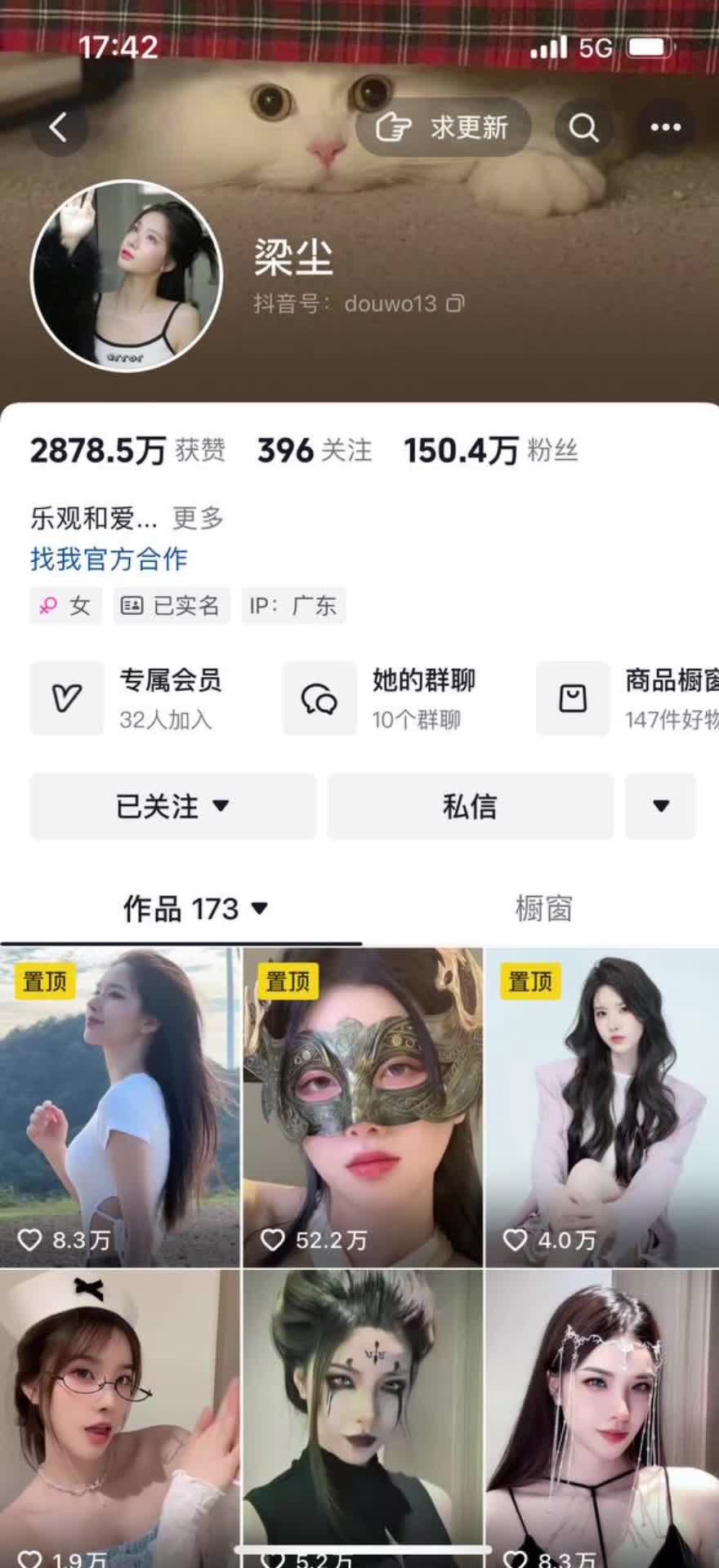The height and width of the screenshot is (1568, 719).
Task: Open the 作品 173 sort dropdown
Action: click(x=196, y=908)
